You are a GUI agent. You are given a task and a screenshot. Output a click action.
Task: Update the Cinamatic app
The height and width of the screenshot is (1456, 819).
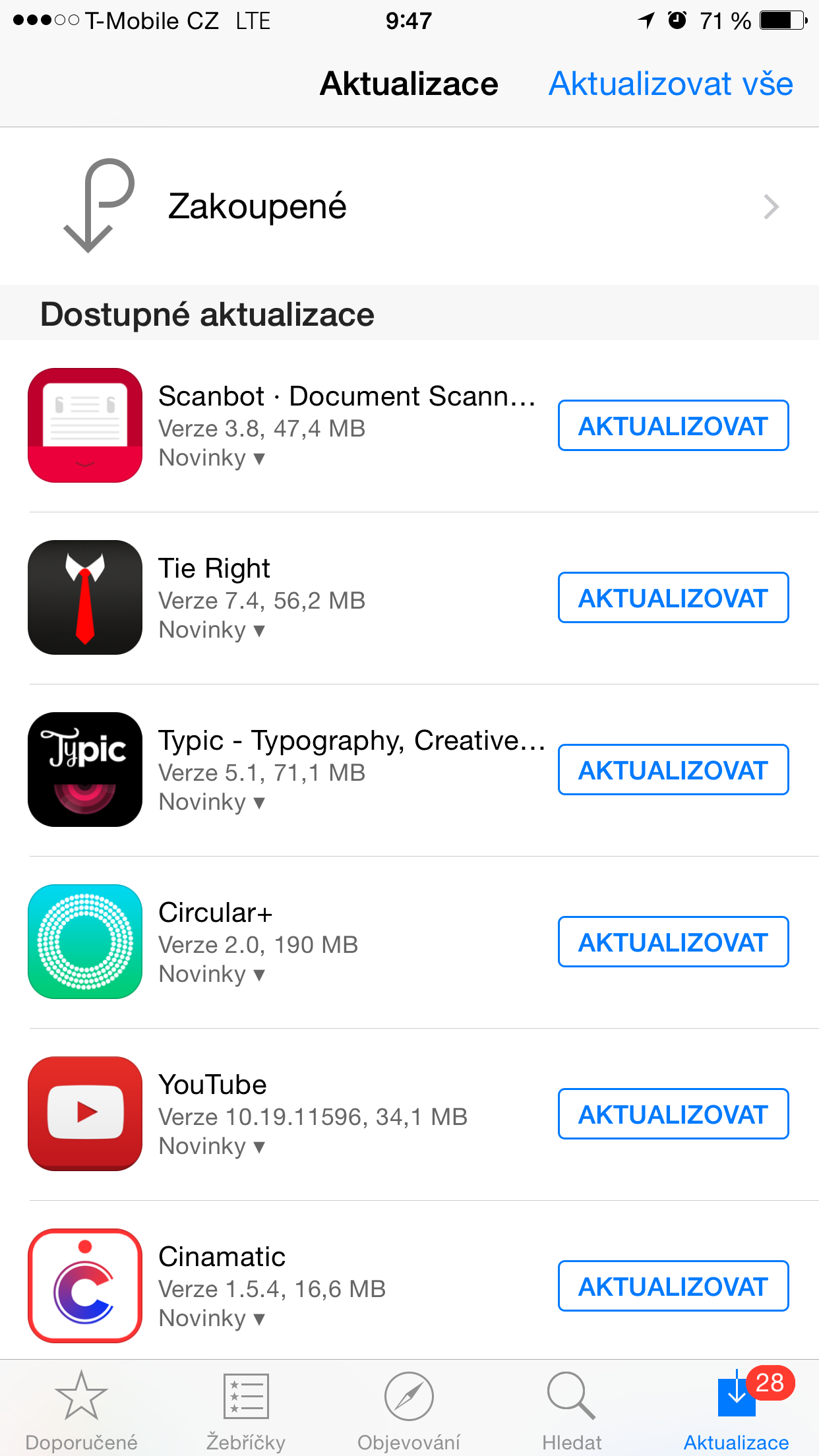pyautogui.click(x=673, y=1287)
